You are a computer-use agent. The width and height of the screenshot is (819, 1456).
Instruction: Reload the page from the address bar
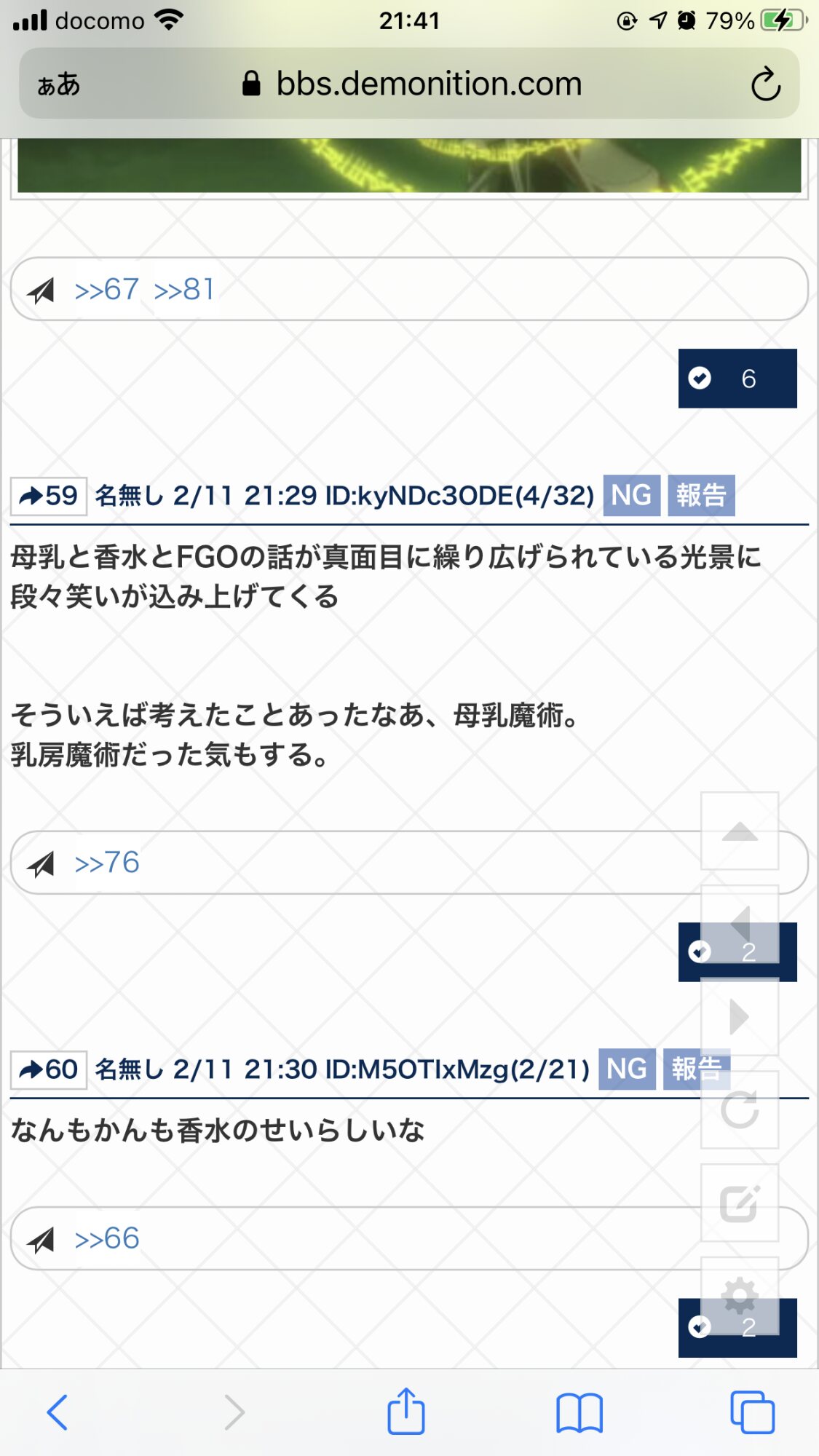click(x=765, y=84)
